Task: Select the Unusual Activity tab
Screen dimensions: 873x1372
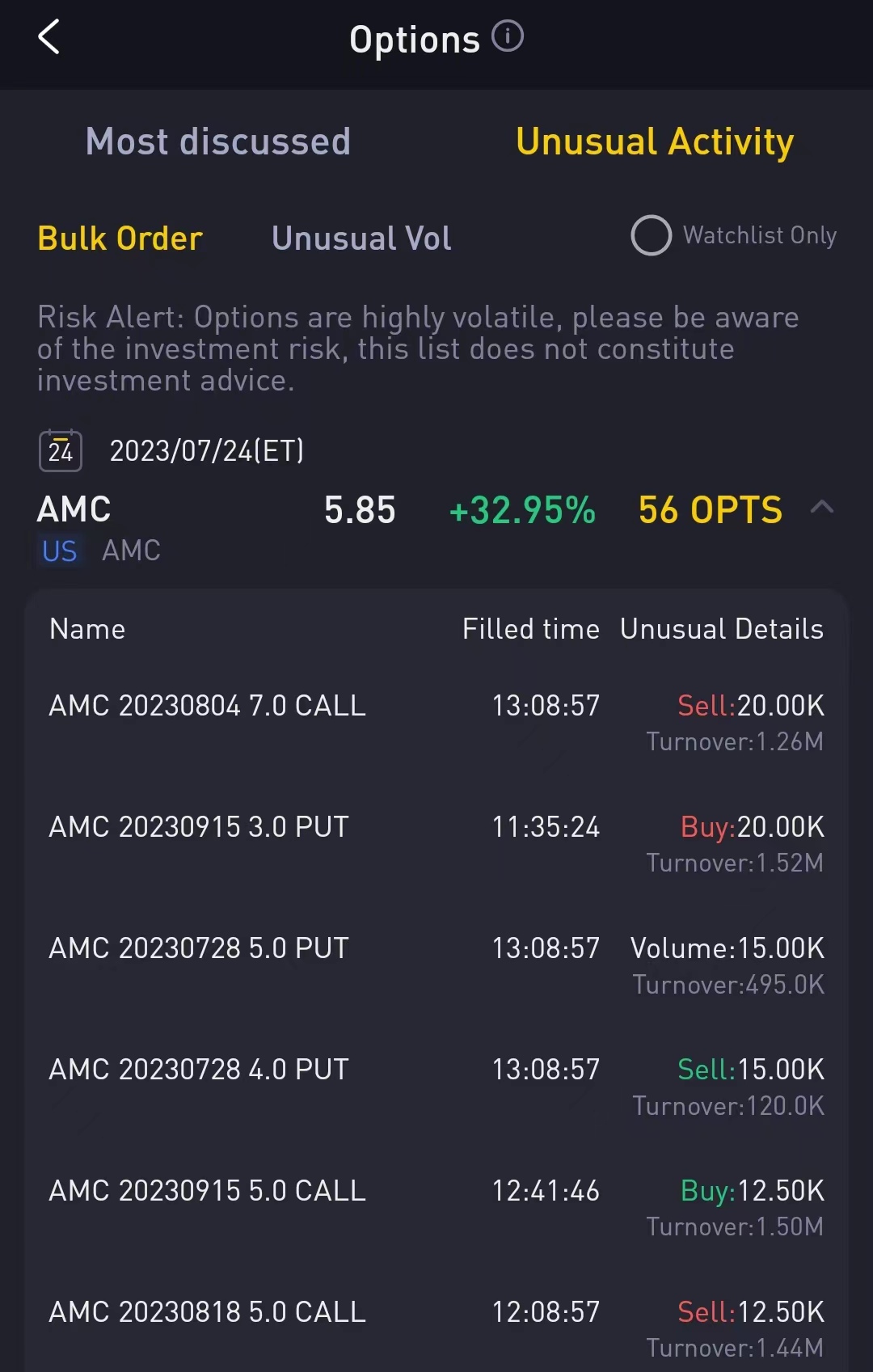Action: click(x=655, y=141)
